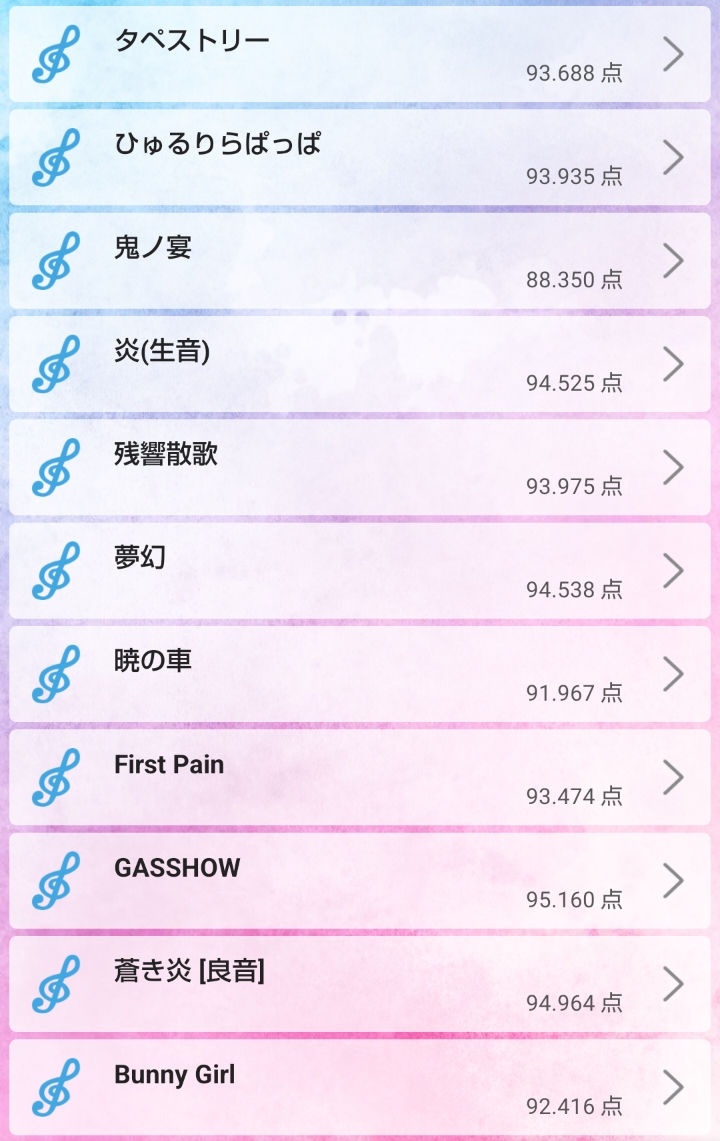Viewport: 720px width, 1141px height.
Task: Open the GASSHOW song row
Action: [360, 880]
